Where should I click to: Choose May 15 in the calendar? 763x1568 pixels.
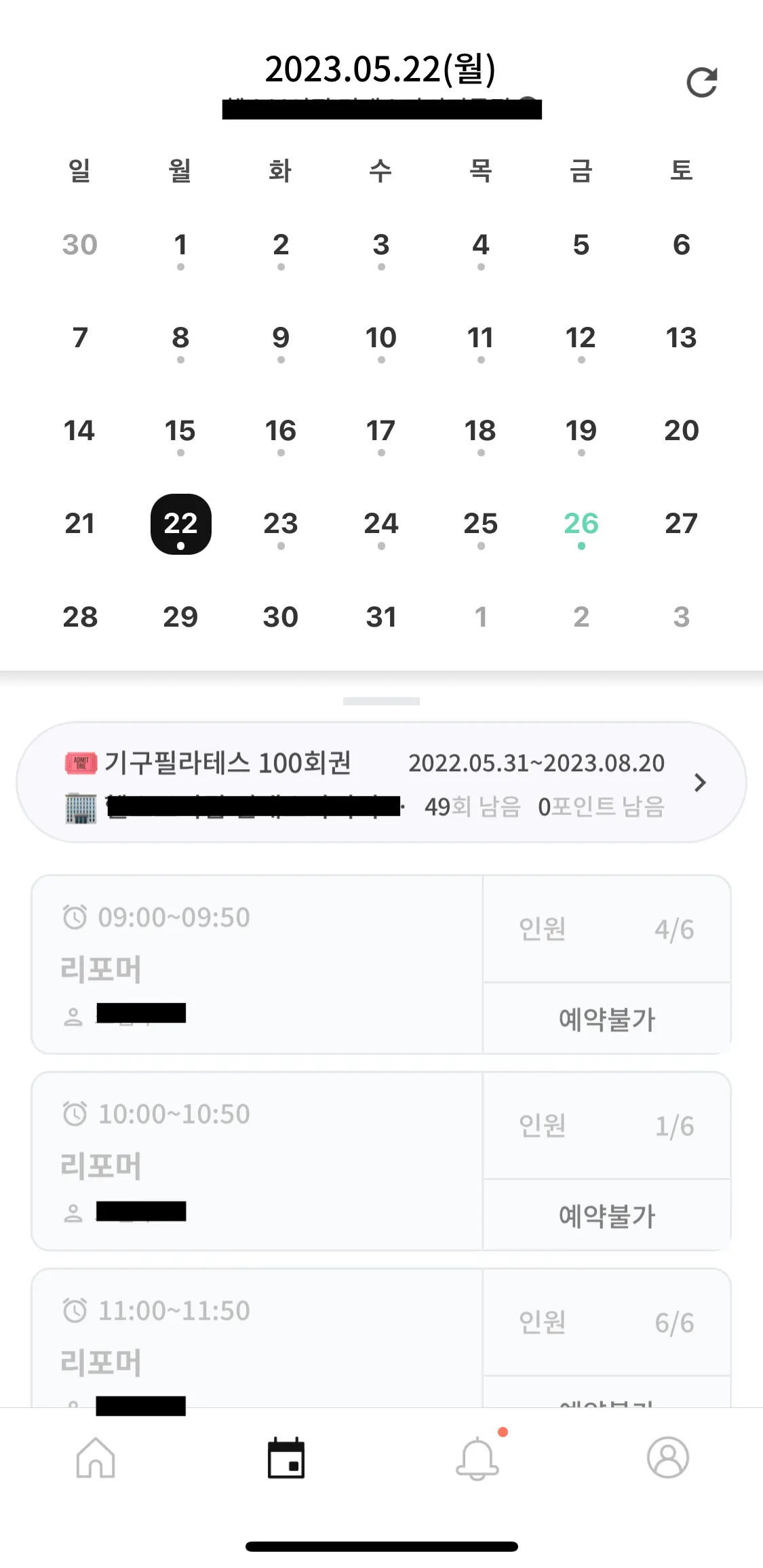[180, 431]
